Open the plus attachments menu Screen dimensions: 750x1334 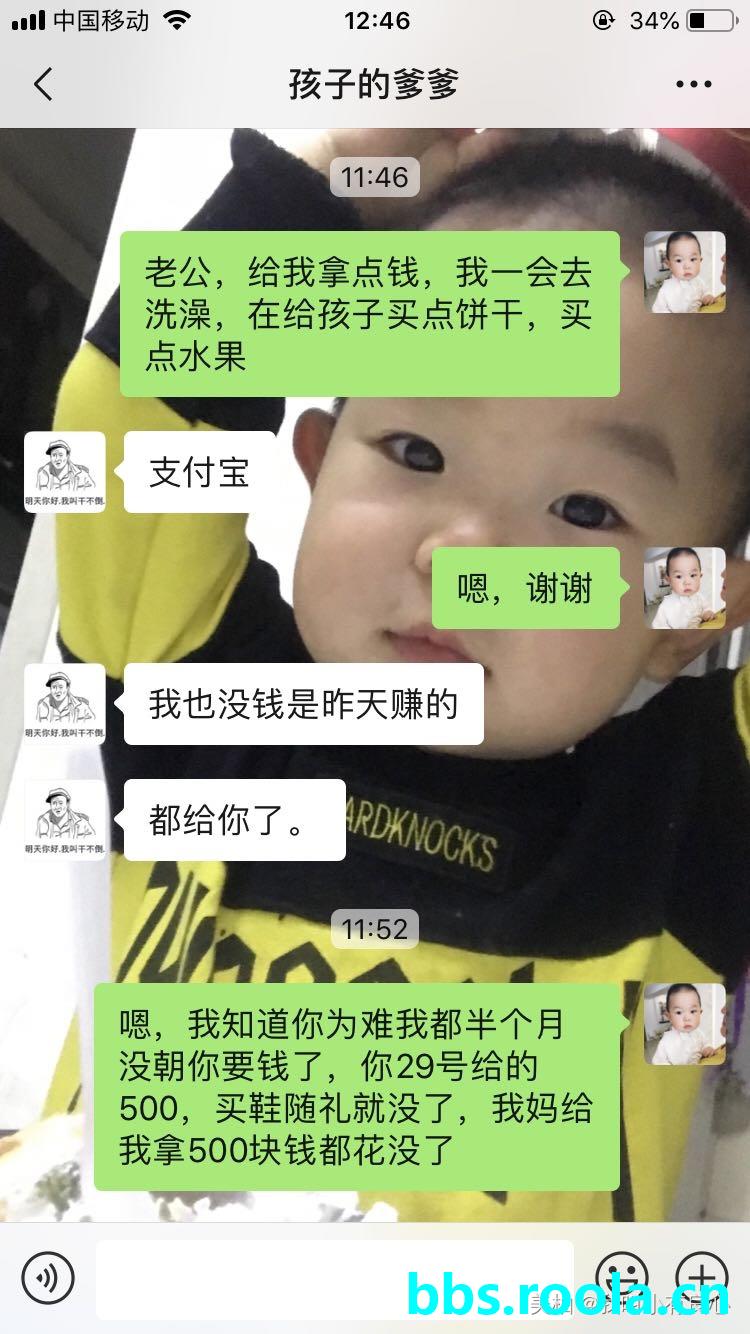[x=702, y=1277]
